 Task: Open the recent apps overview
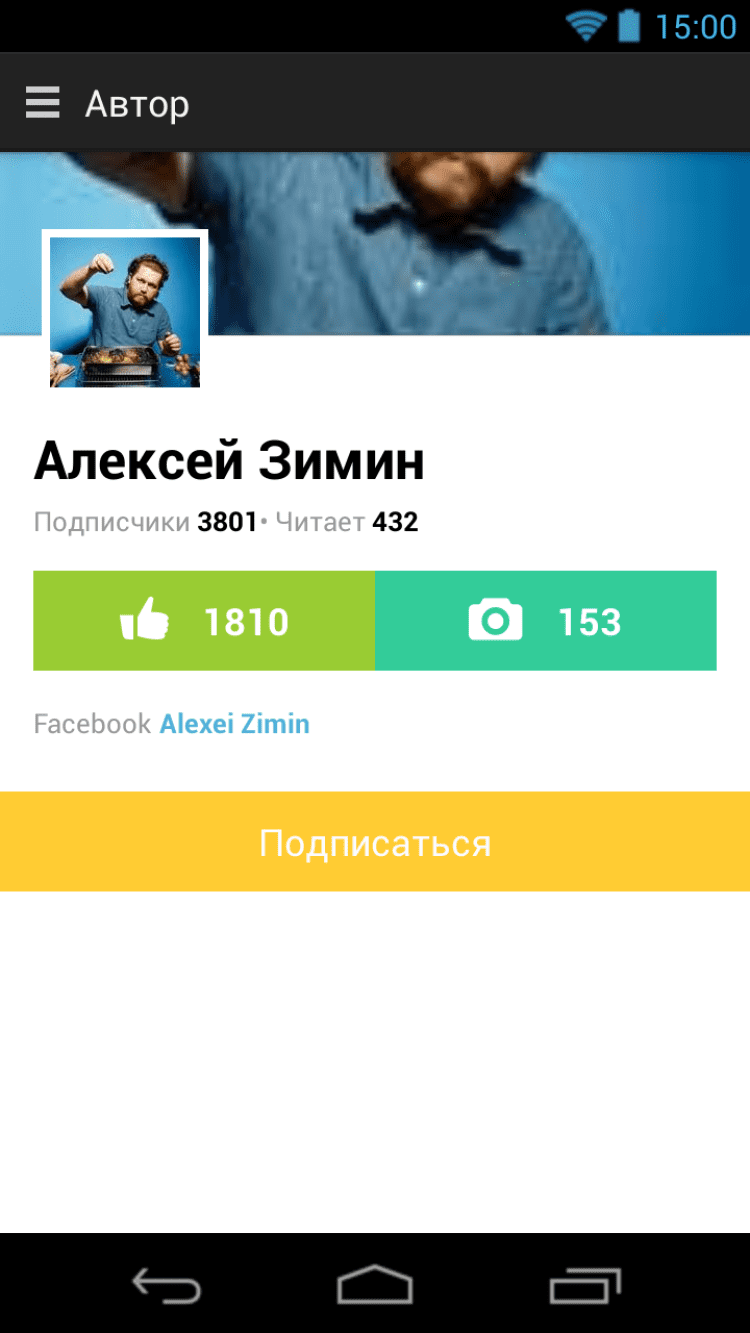(x=585, y=1285)
